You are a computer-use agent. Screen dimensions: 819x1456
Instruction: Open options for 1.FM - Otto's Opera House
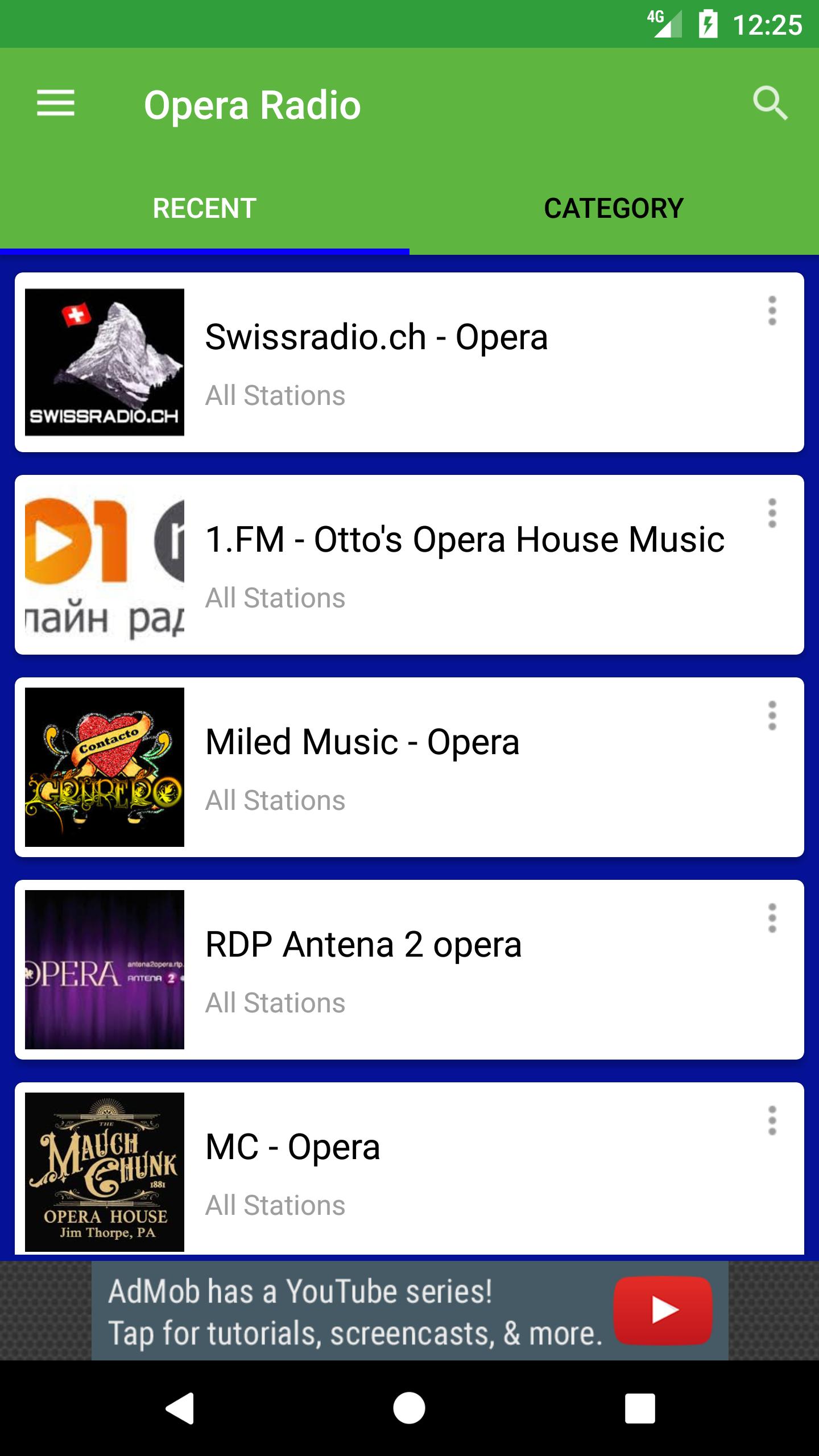(x=772, y=513)
